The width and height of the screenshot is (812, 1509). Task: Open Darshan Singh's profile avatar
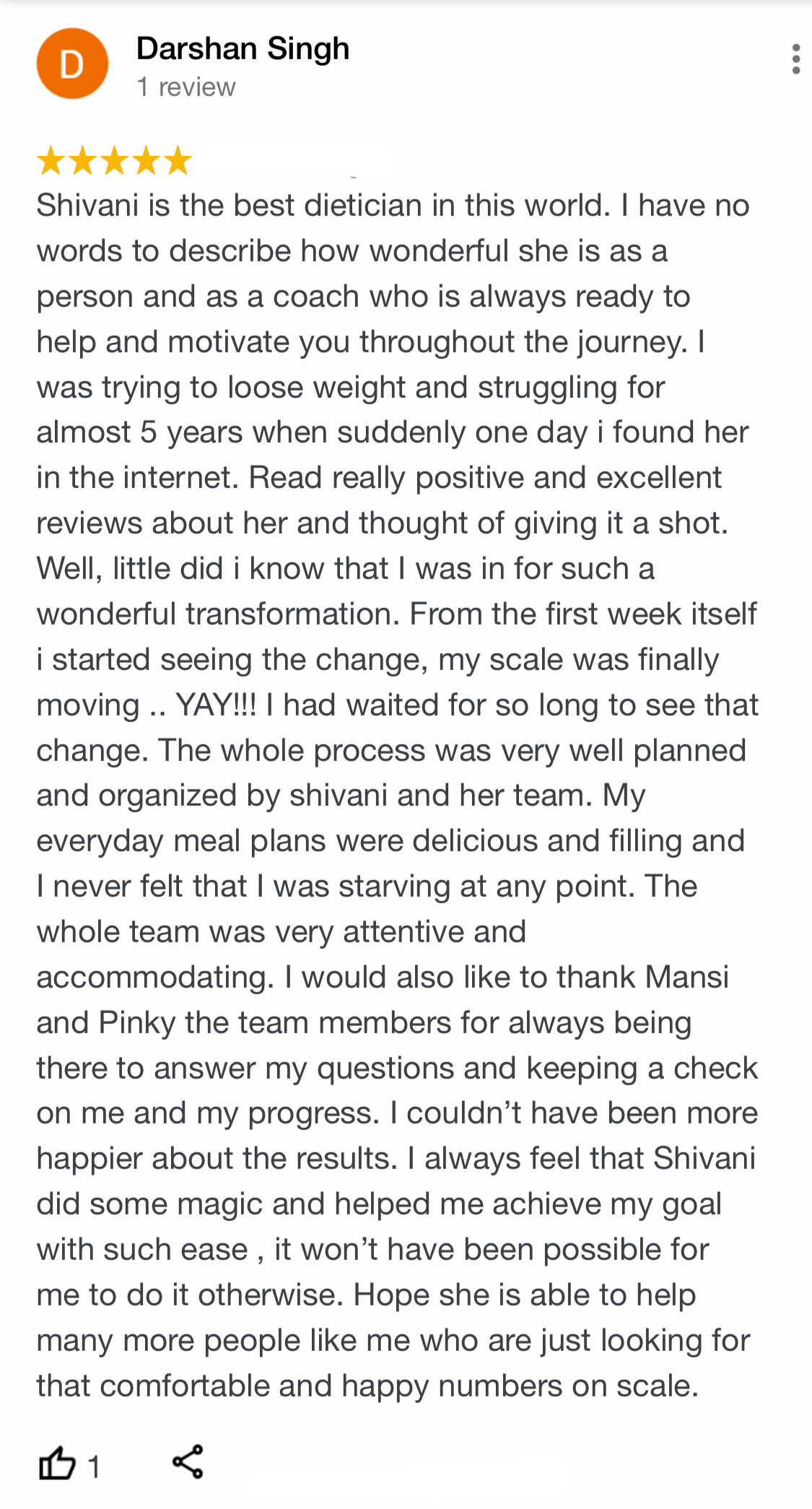[72, 64]
